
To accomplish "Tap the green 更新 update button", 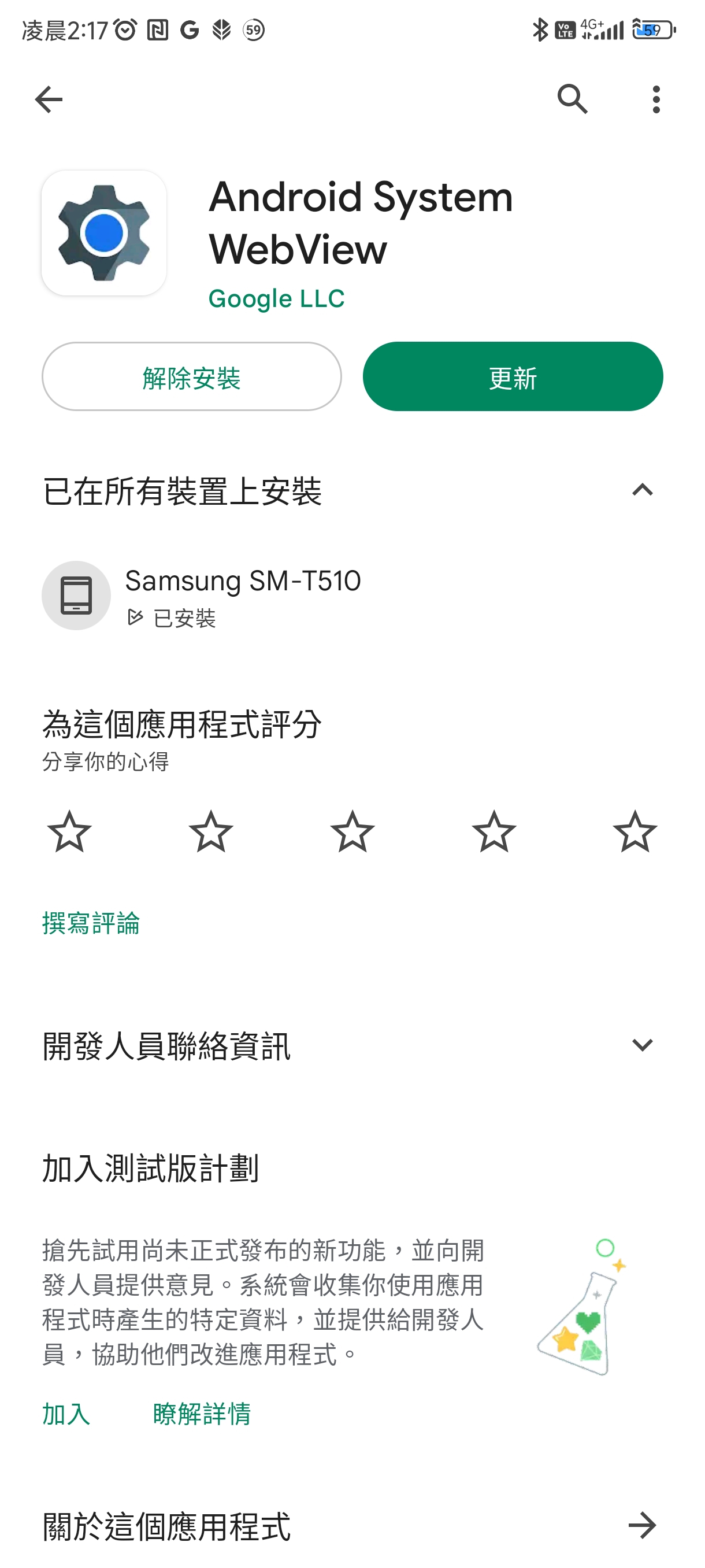I will pos(513,377).
